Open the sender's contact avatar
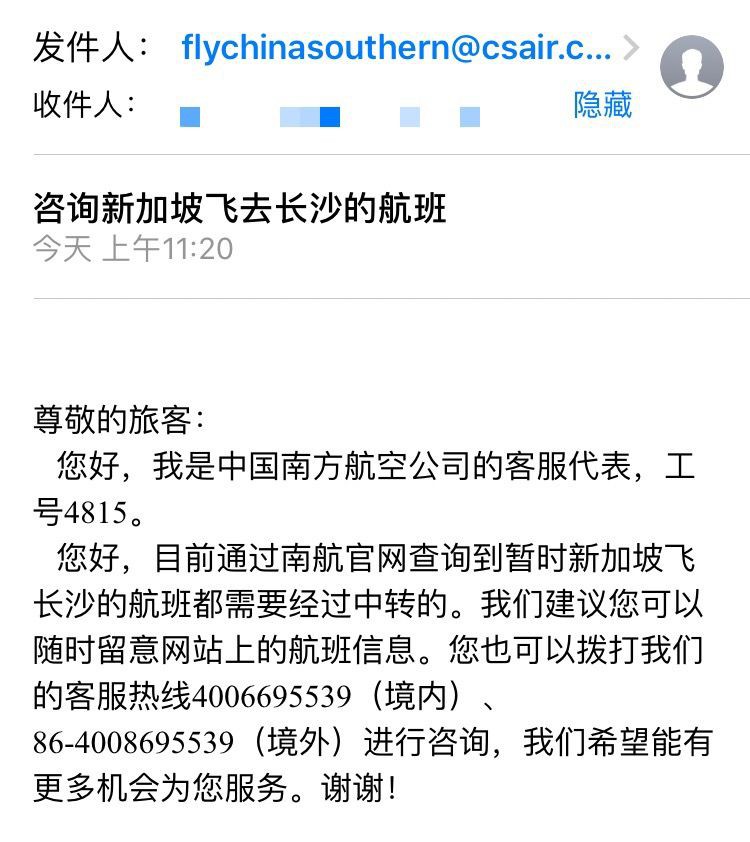Viewport: 750px width, 842px height. tap(691, 66)
